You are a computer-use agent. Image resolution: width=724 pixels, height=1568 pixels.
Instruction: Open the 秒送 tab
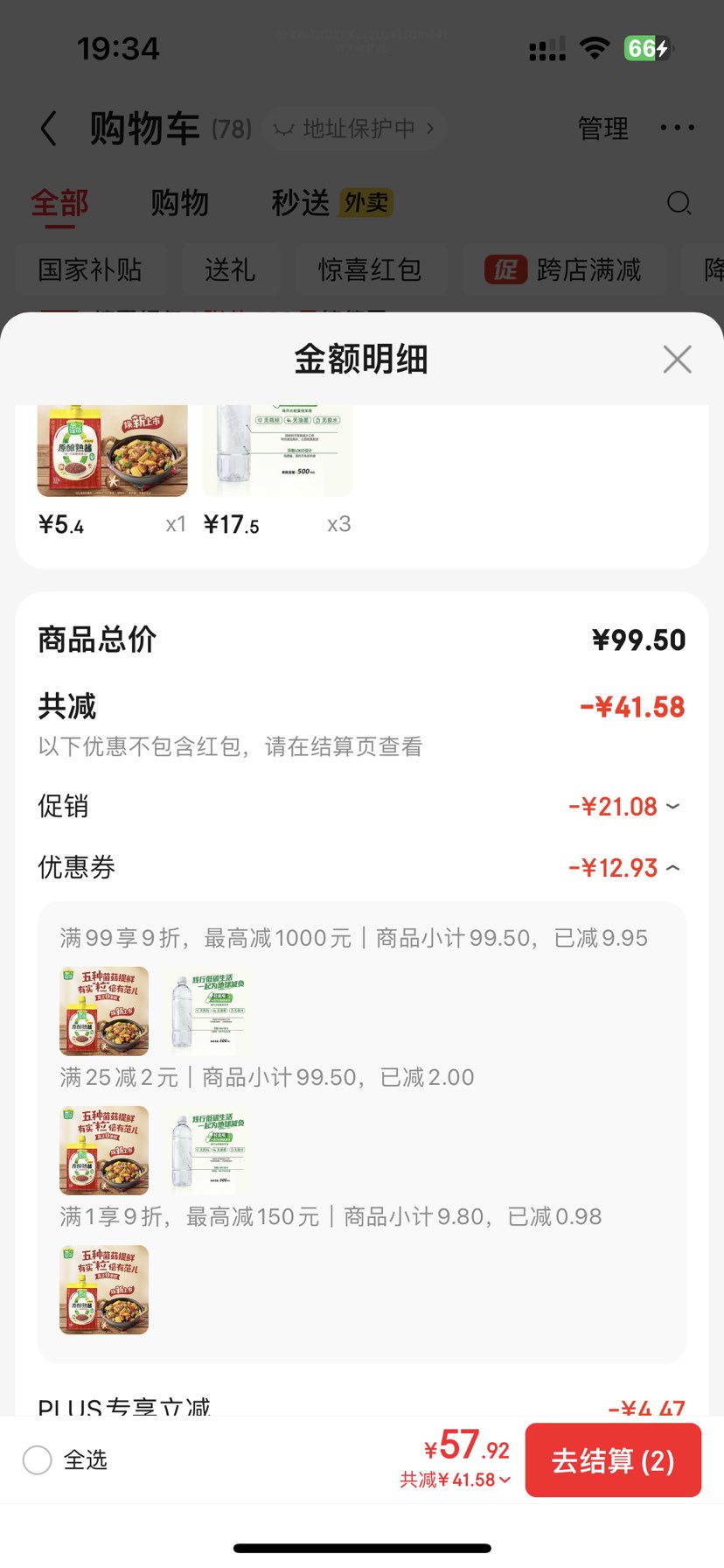click(x=298, y=203)
